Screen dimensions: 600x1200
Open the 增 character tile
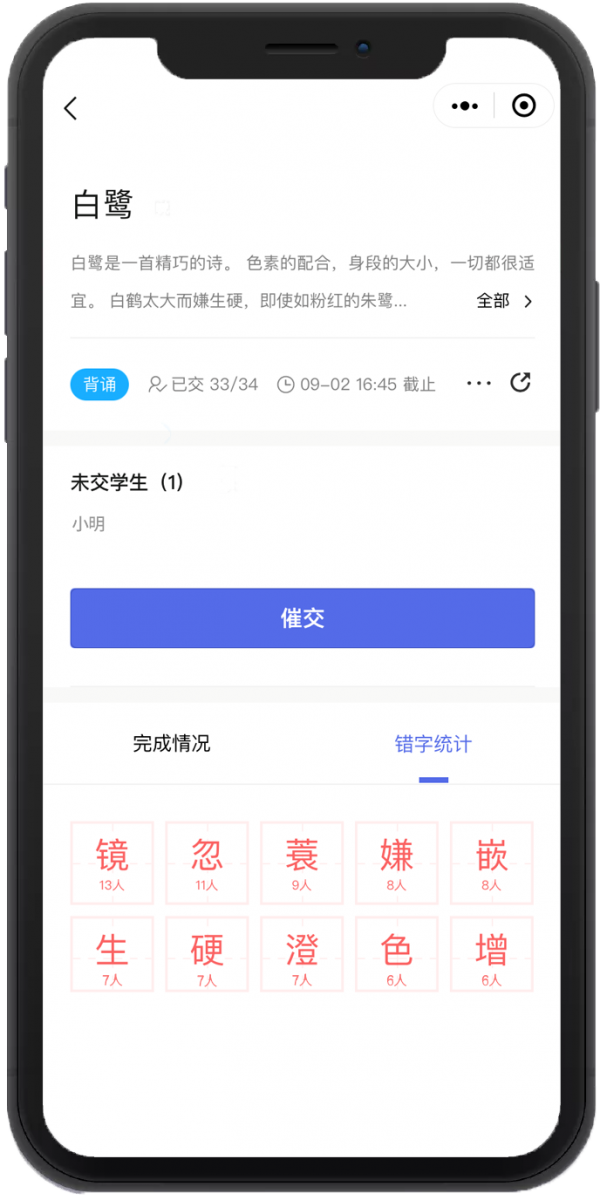(492, 955)
